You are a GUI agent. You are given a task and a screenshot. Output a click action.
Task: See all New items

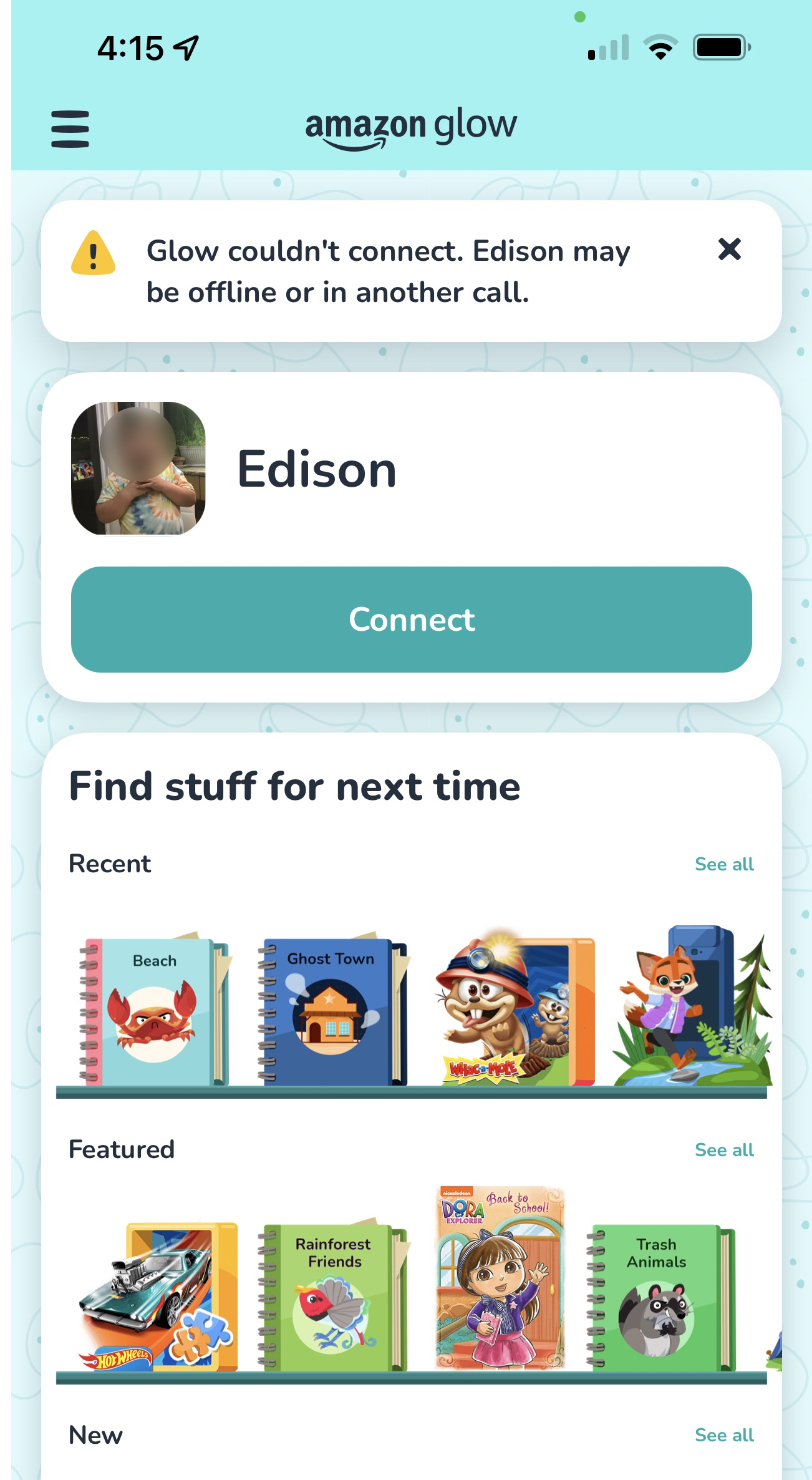click(x=723, y=1435)
